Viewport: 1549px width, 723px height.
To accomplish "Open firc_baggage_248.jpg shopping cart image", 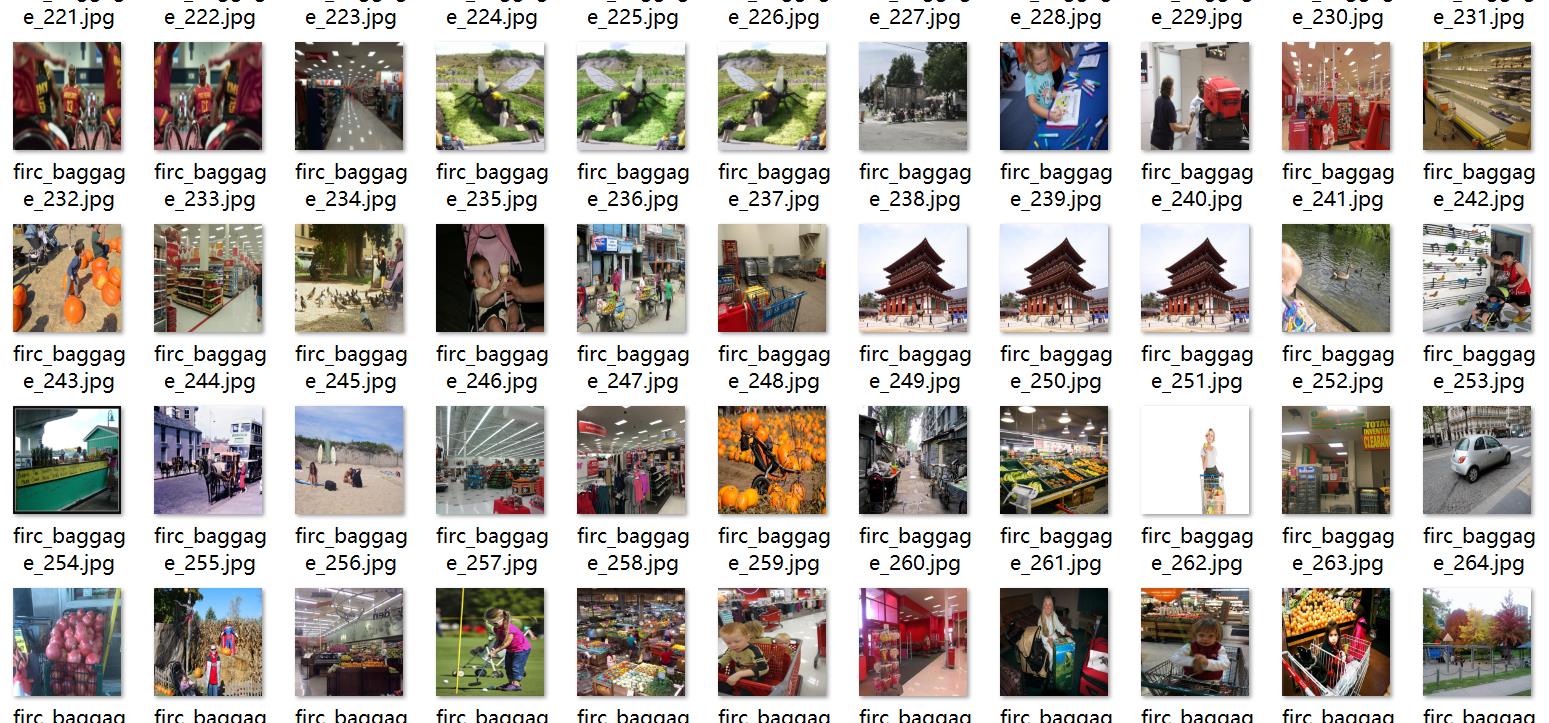I will click(x=772, y=278).
